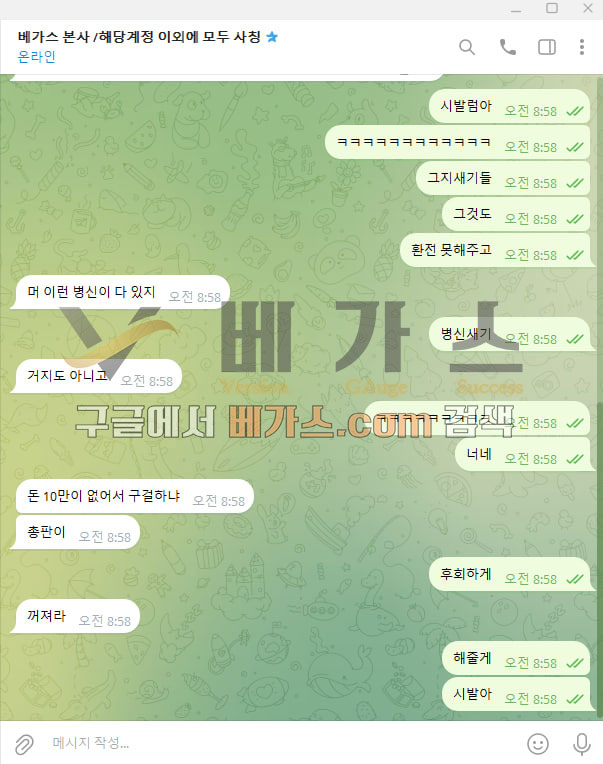Record a voice message with the microphone
603x764 pixels.
tap(581, 743)
